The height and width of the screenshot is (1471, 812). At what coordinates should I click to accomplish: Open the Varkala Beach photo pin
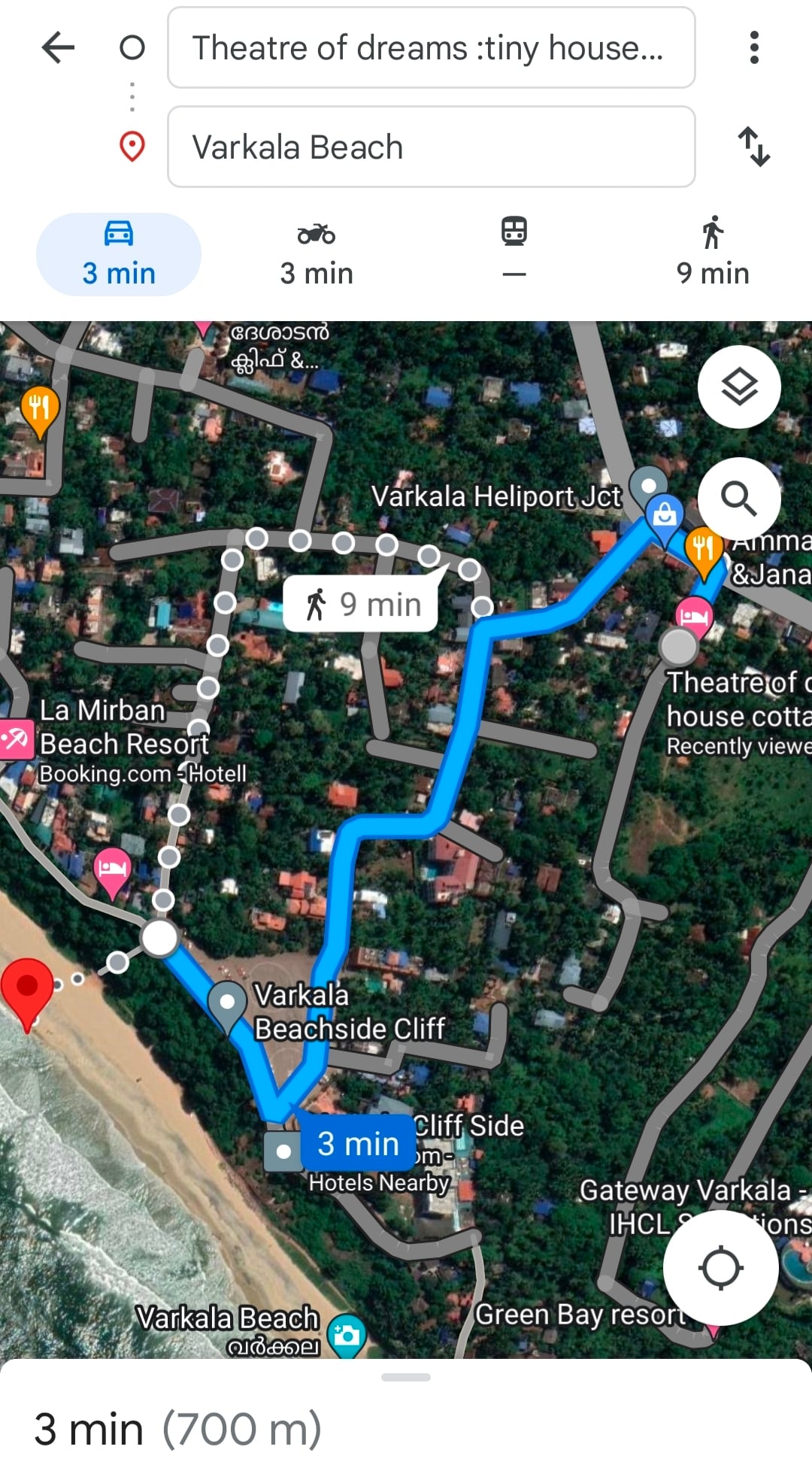[347, 1335]
